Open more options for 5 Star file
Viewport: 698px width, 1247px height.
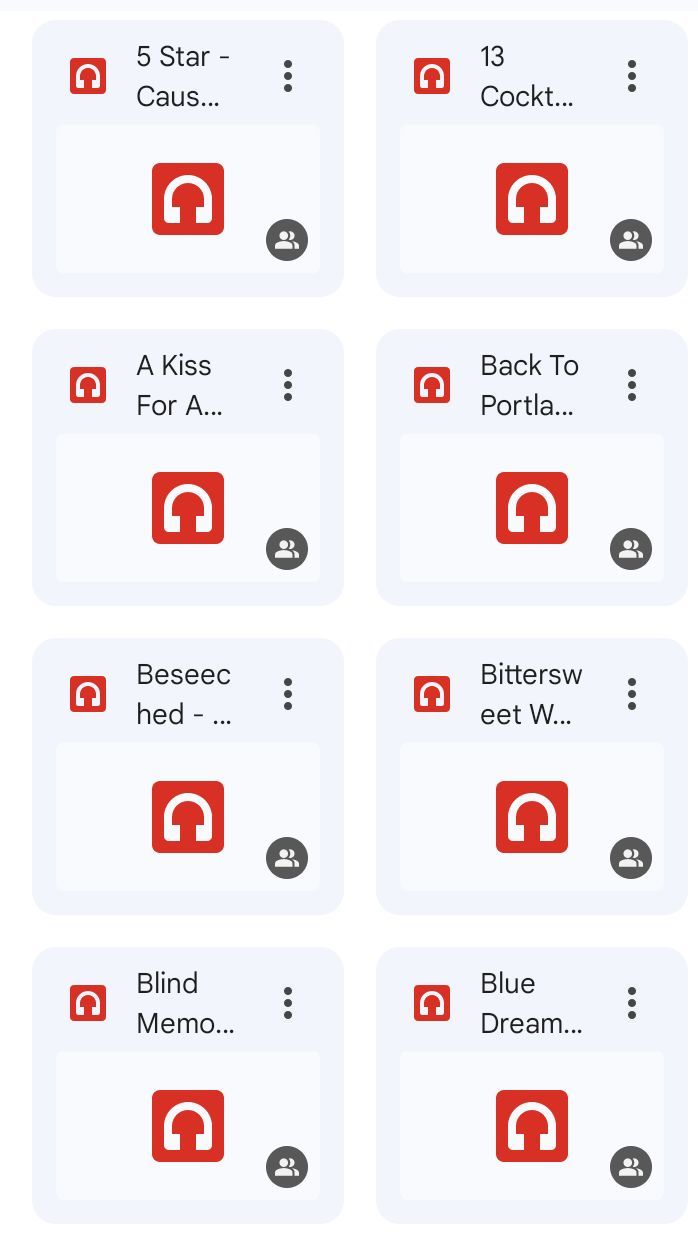click(288, 76)
